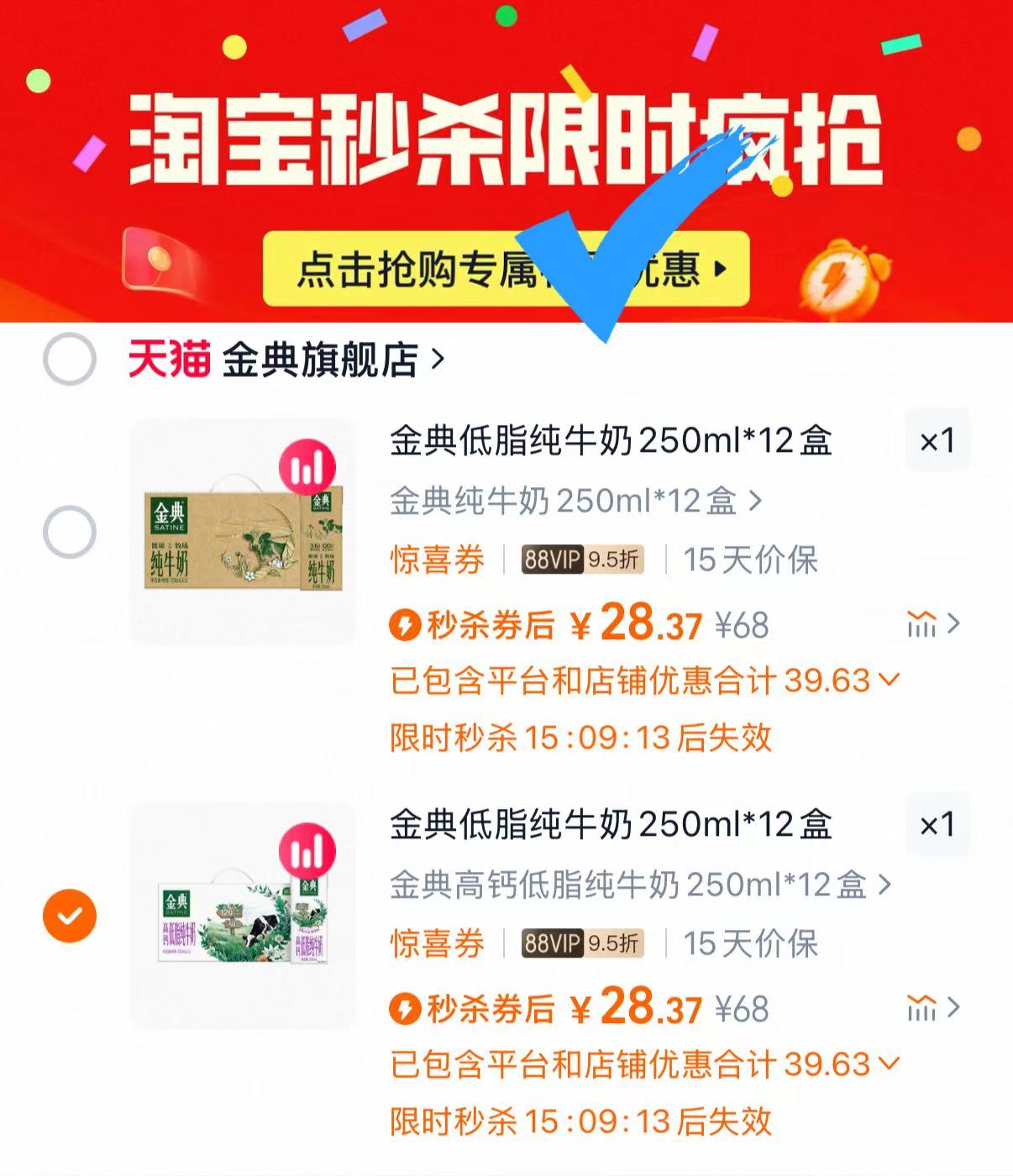Viewport: 1013px width, 1176px height.
Task: Select the 金典旗舰店 store radio button
Action: click(x=72, y=356)
